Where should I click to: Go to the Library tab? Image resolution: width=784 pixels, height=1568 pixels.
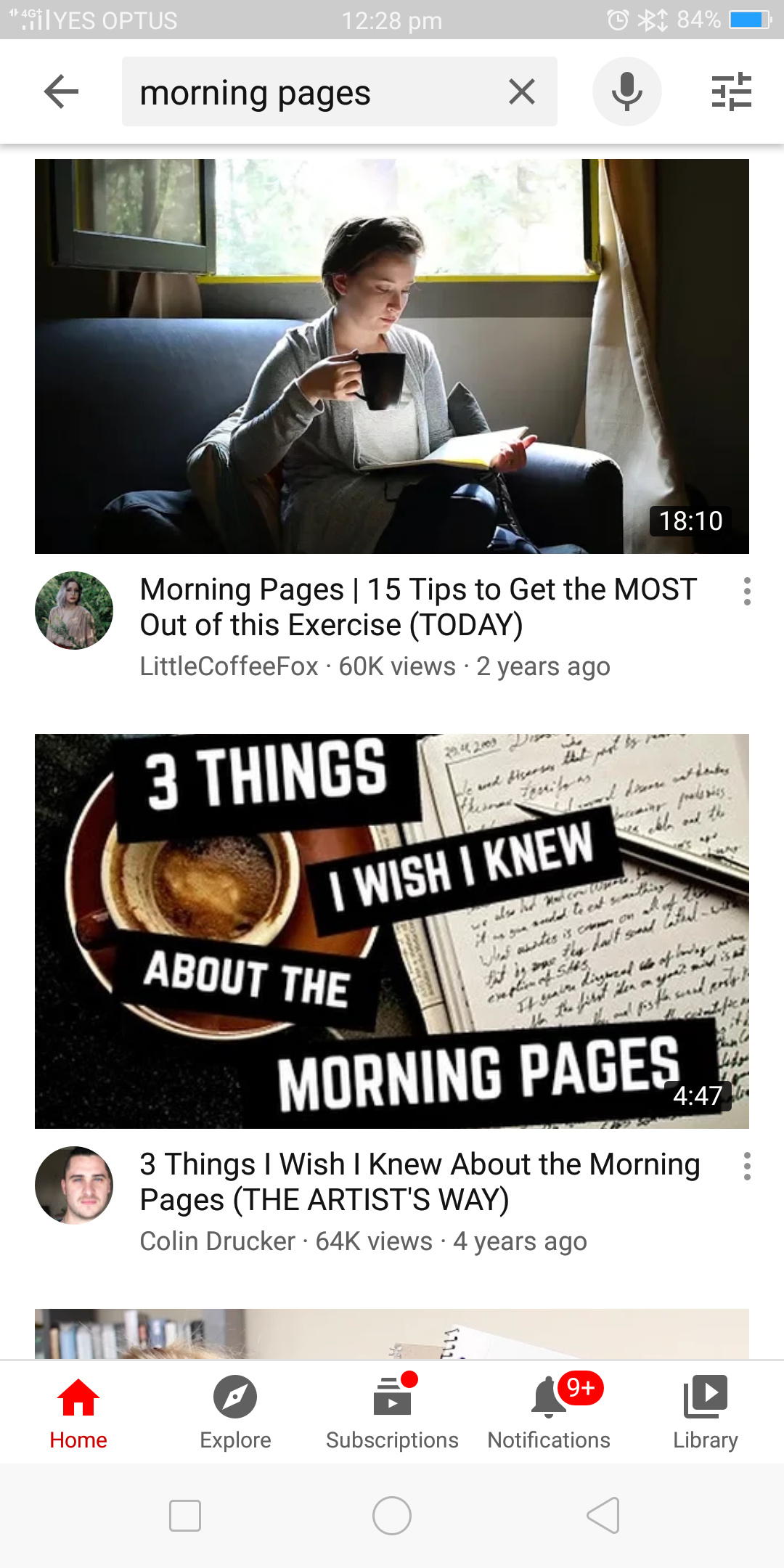[x=705, y=1412]
